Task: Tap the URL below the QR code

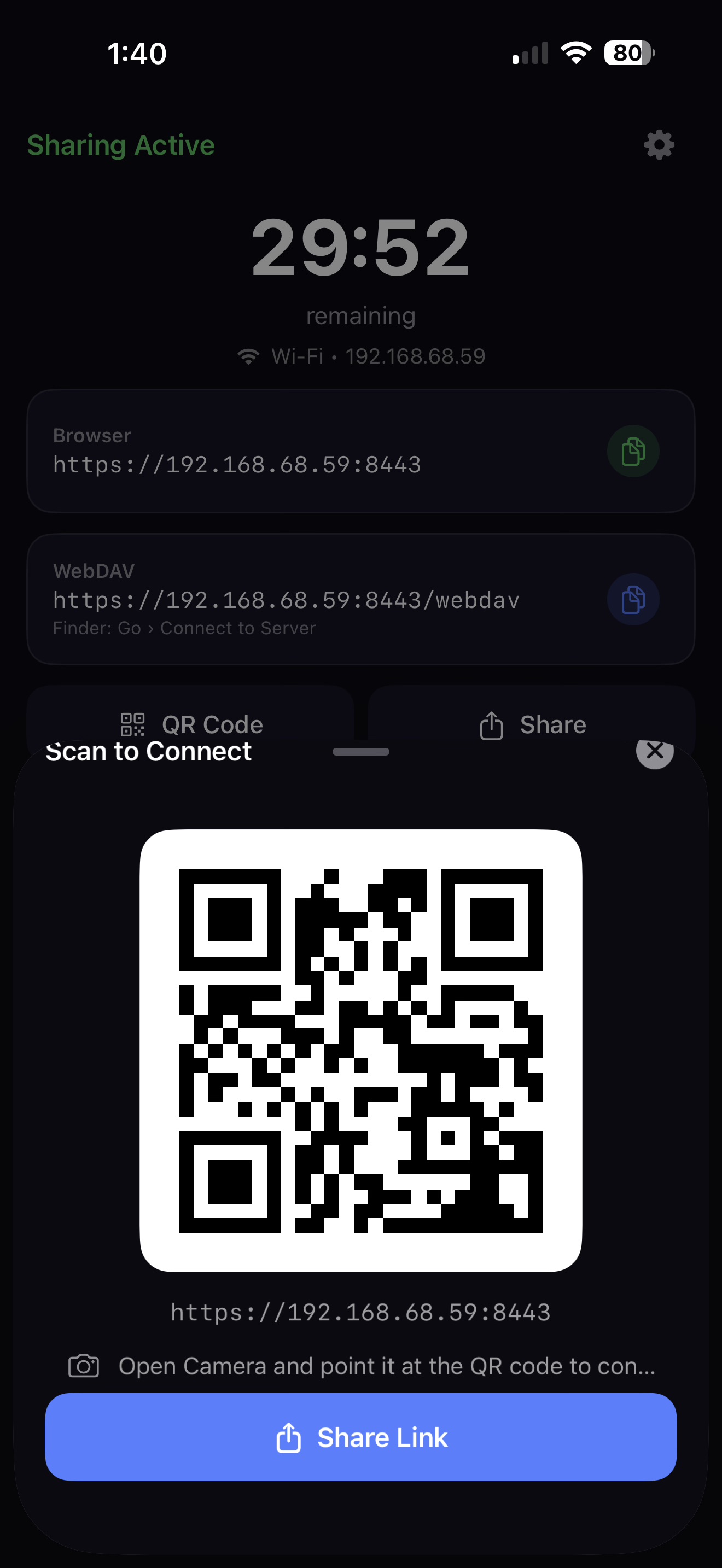Action: tap(360, 1312)
